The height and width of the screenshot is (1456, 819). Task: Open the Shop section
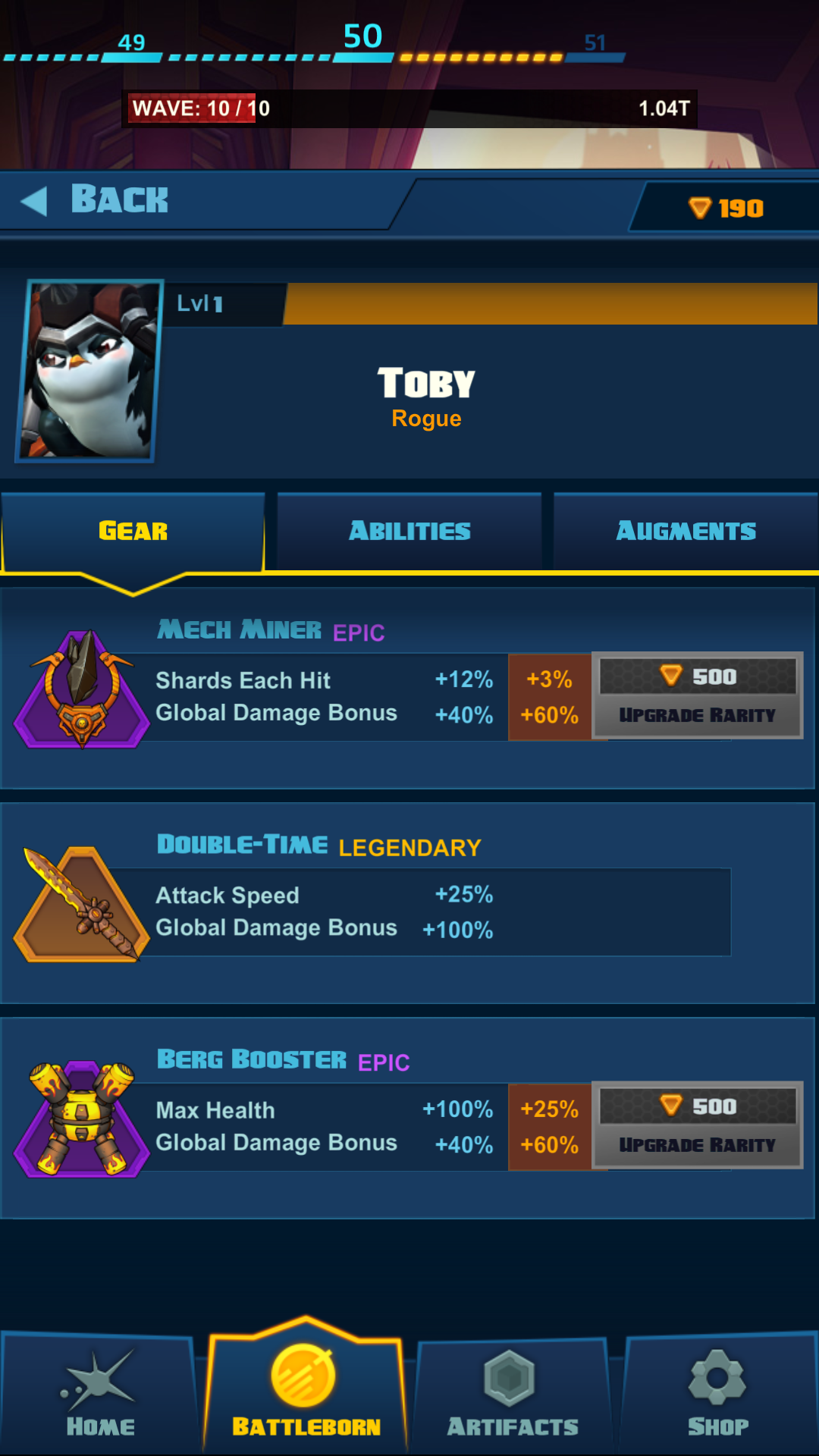click(717, 1395)
